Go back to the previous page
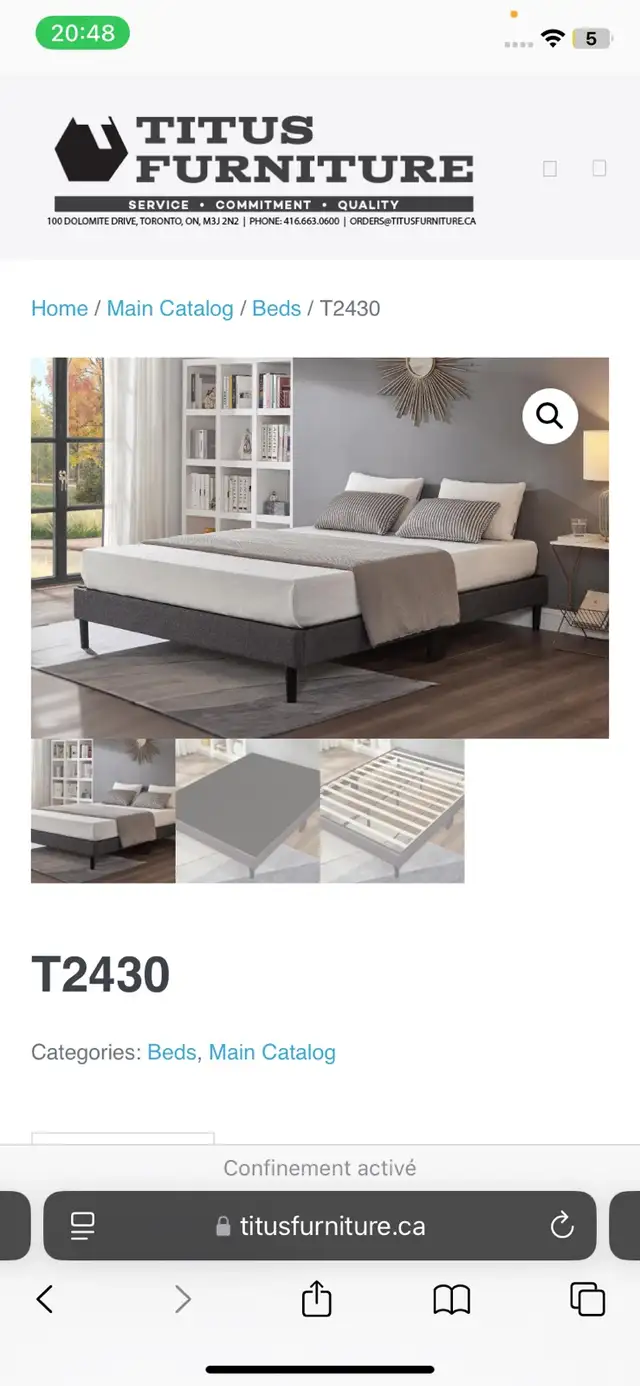 coord(44,1299)
